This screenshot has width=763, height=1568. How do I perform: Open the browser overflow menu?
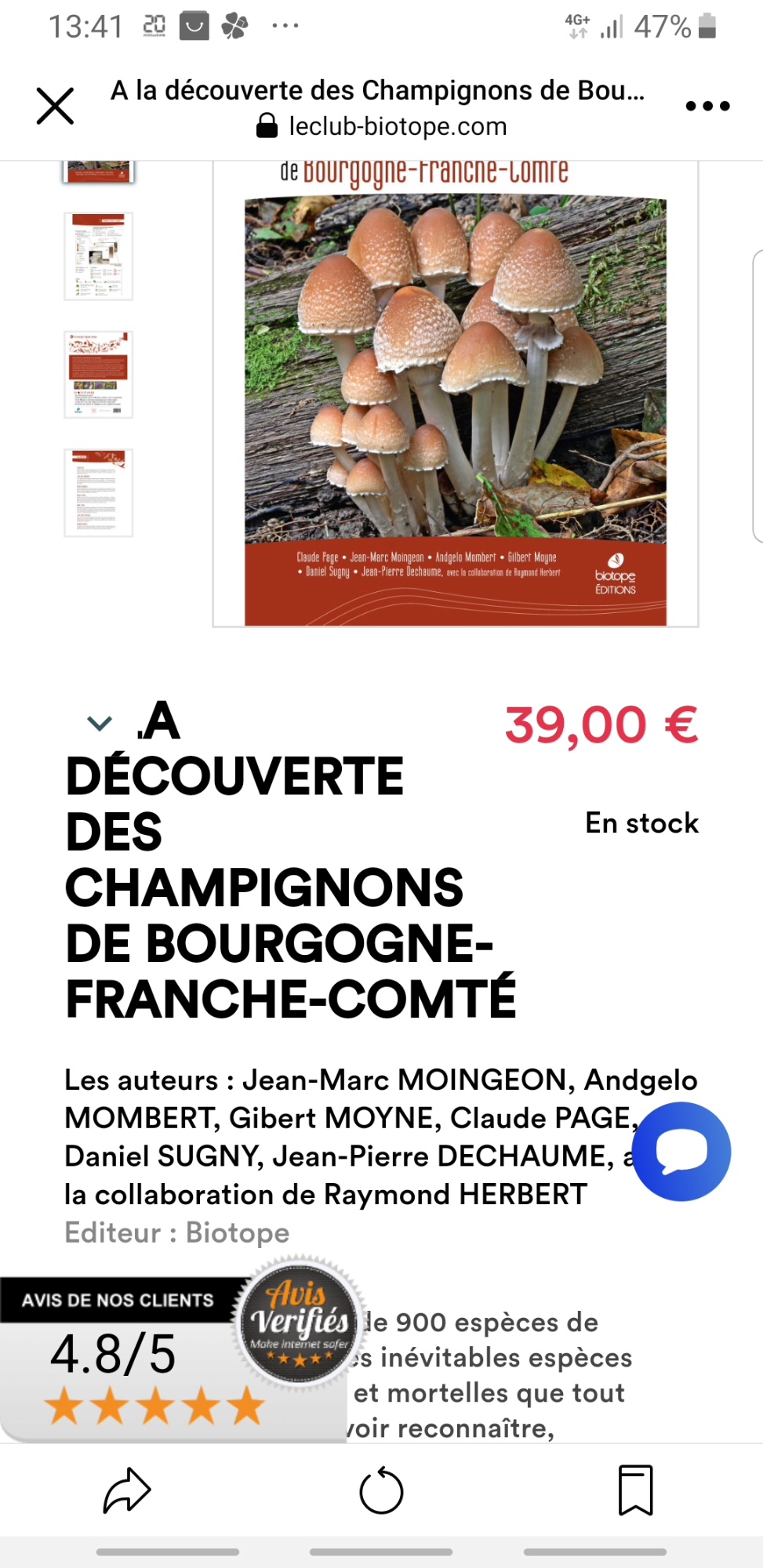pyautogui.click(x=707, y=106)
